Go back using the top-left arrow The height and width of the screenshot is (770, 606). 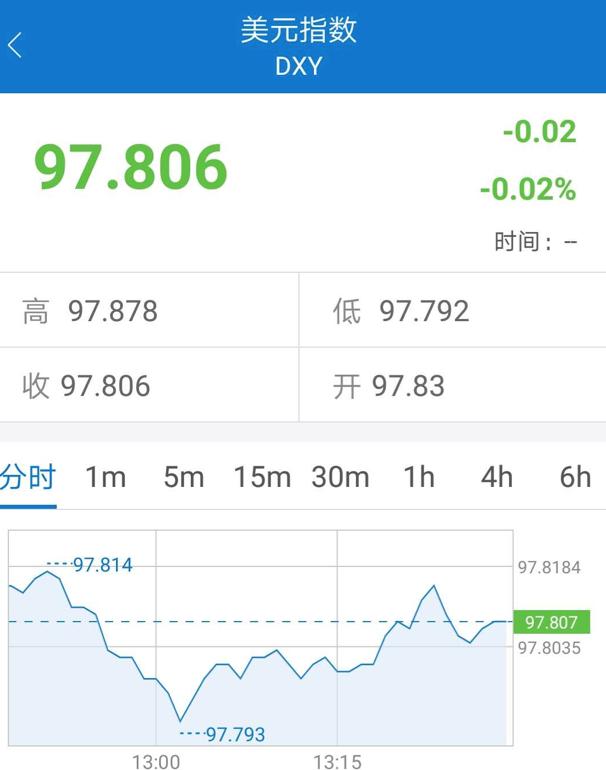(x=15, y=45)
